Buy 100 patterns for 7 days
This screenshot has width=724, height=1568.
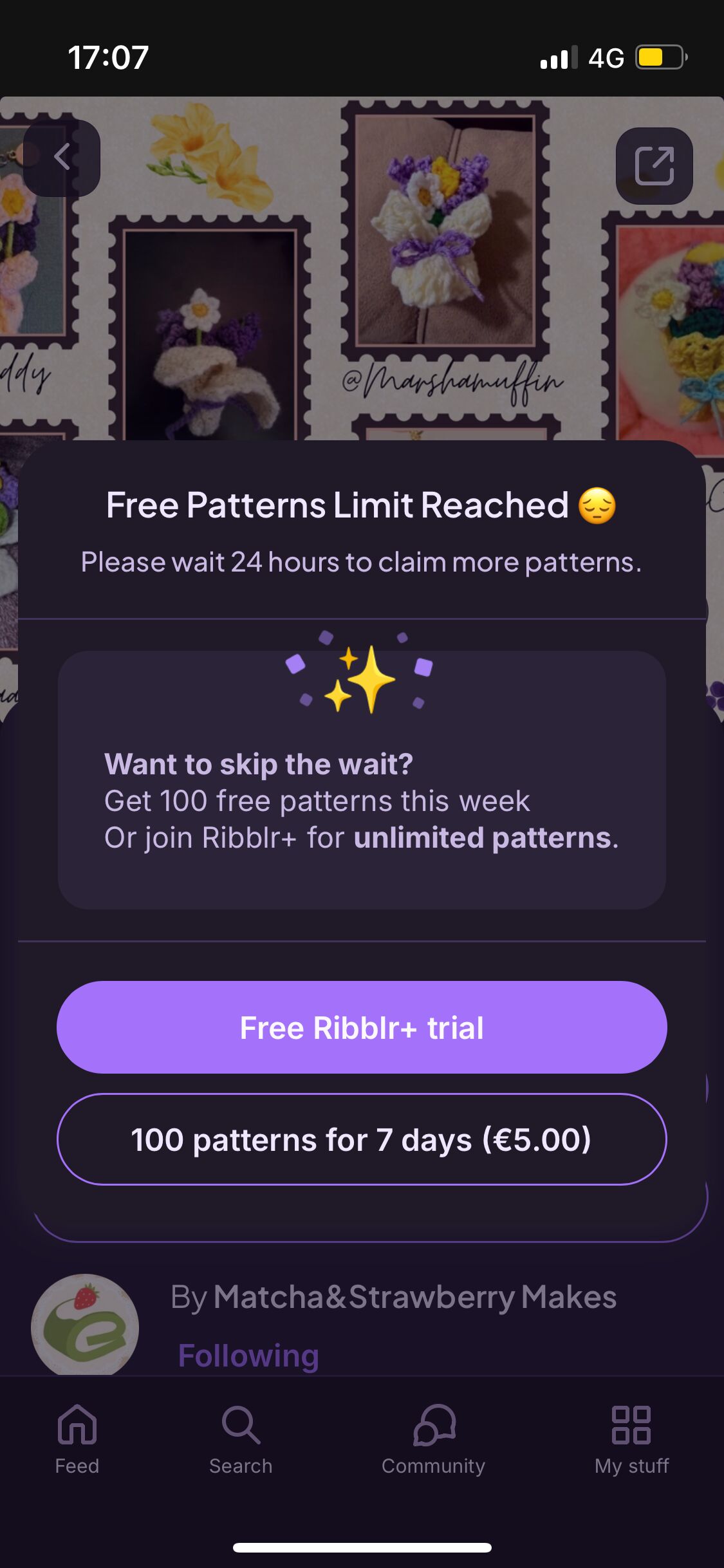point(362,1139)
